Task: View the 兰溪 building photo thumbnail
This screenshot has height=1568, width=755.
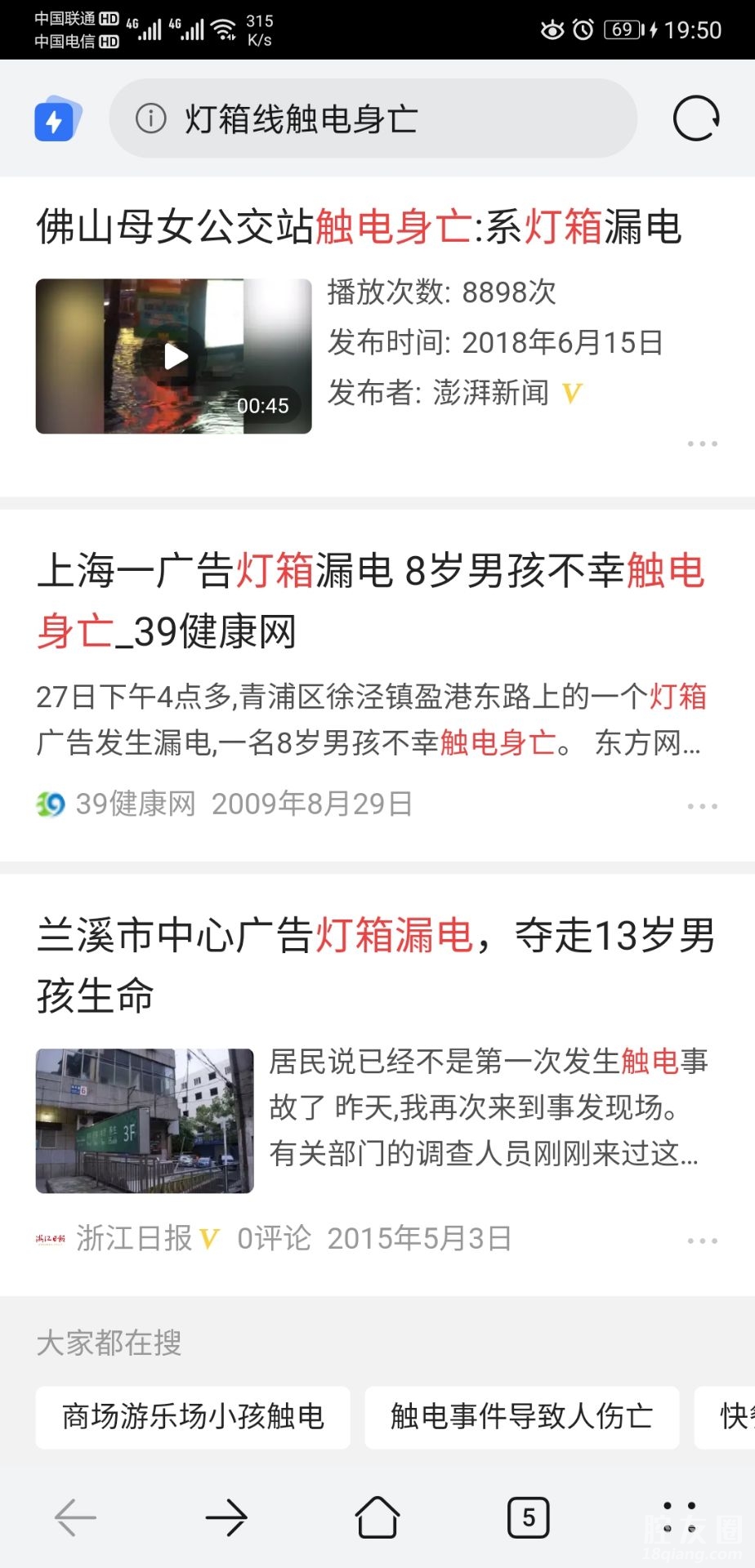Action: coord(145,1120)
